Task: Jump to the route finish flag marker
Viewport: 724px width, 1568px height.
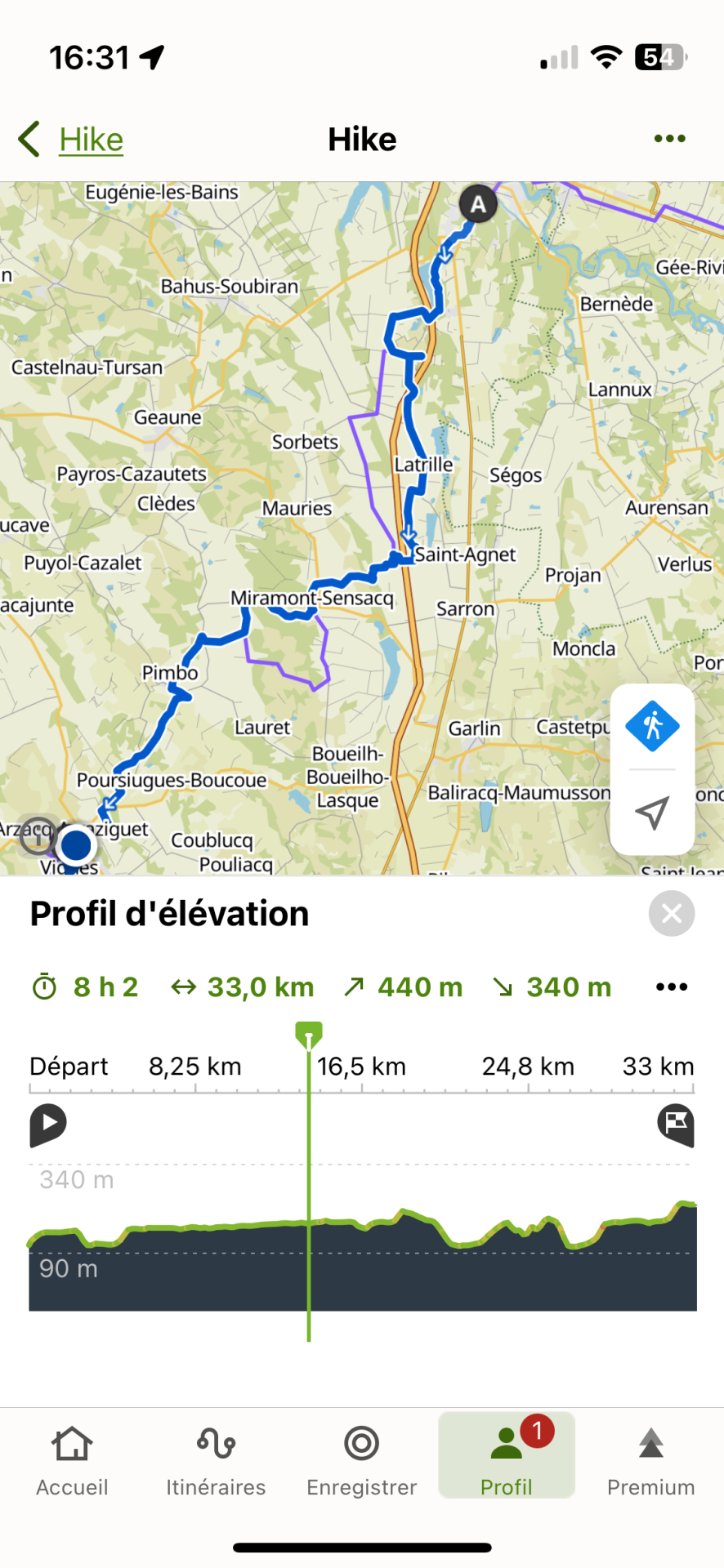Action: tap(676, 1124)
